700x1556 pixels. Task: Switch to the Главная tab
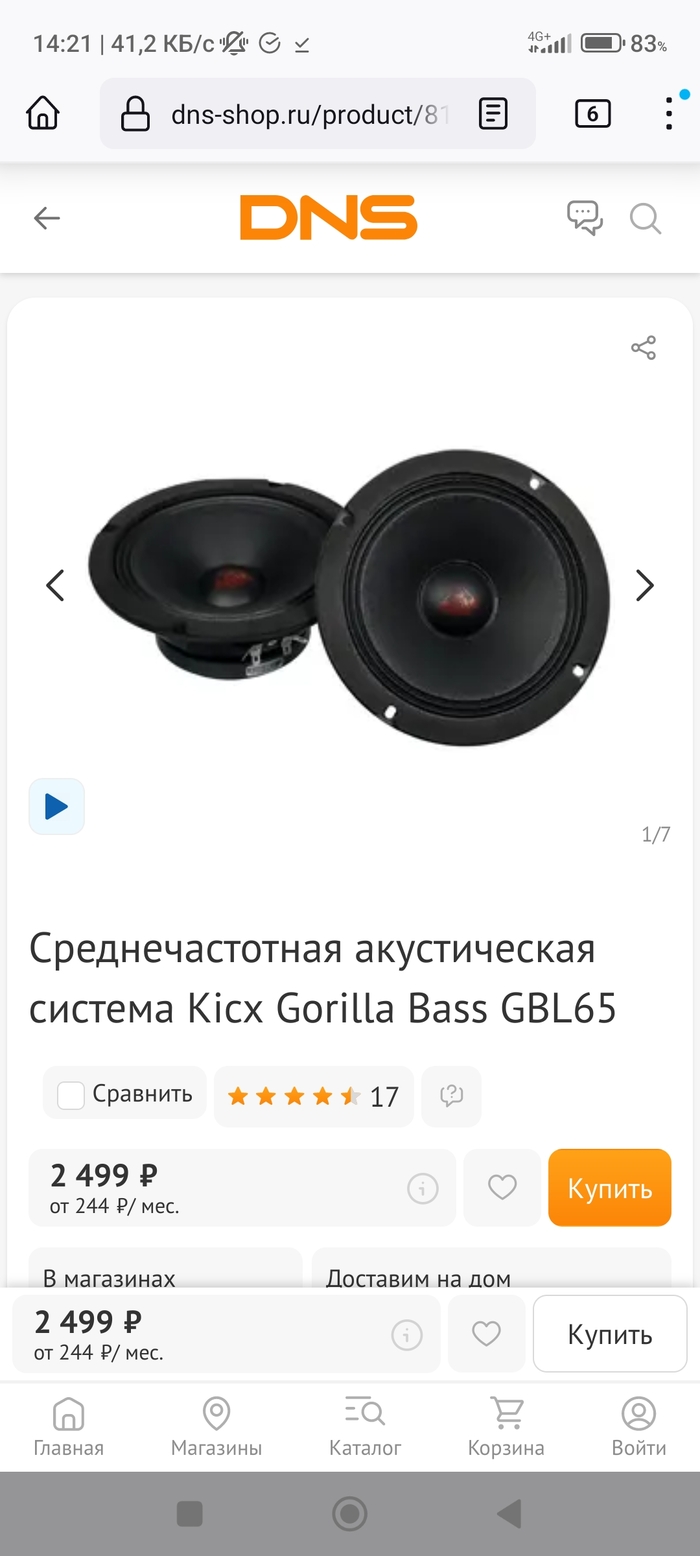tap(68, 1427)
